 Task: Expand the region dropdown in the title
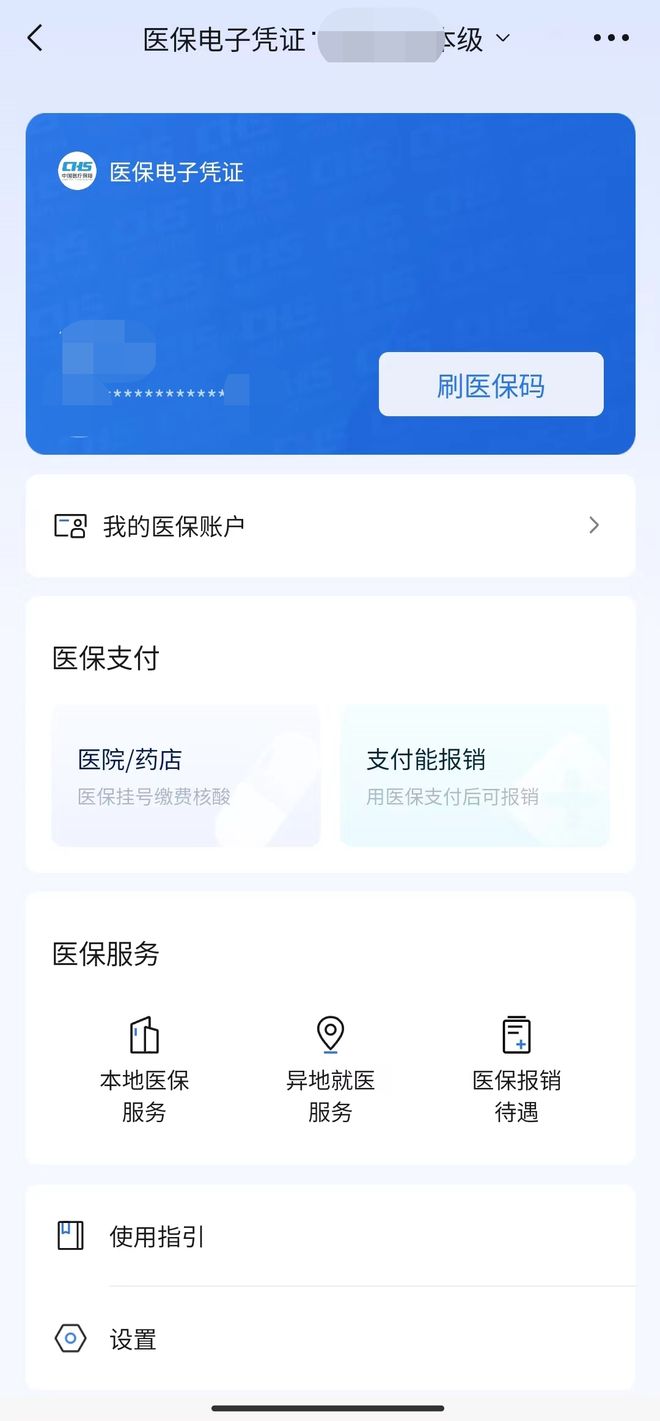[503, 39]
